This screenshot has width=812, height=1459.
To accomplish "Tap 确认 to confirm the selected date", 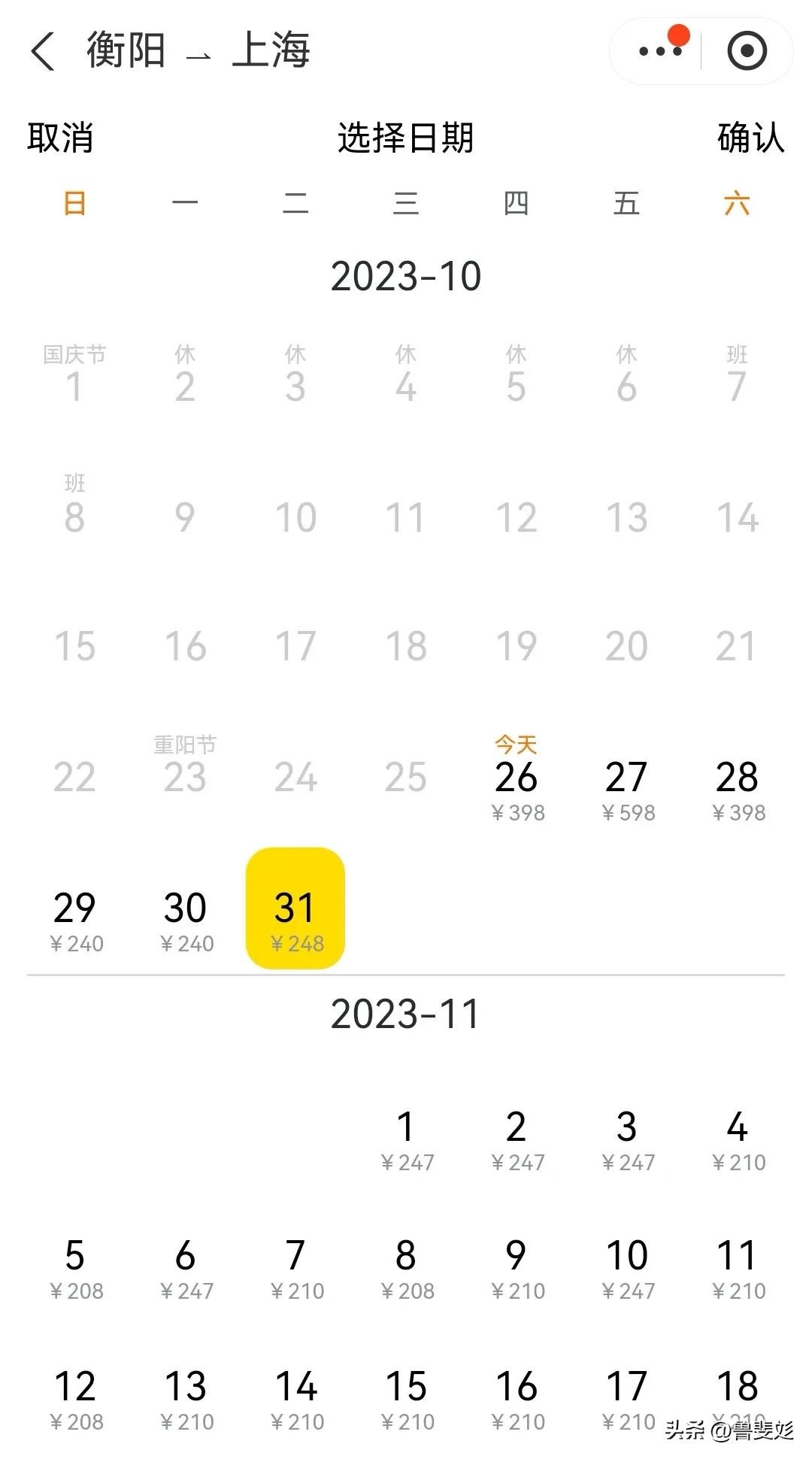I will [x=750, y=138].
